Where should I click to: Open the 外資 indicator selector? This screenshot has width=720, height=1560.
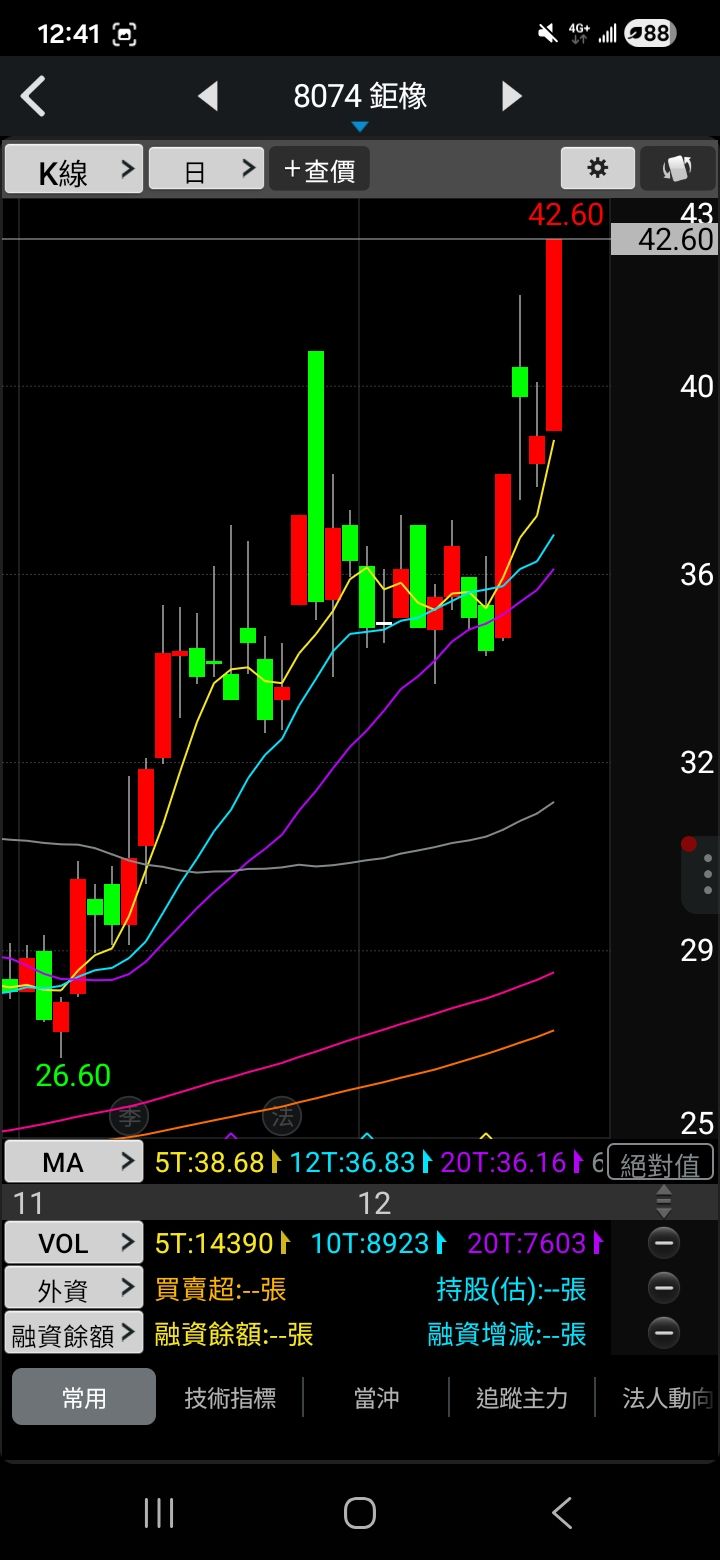(74, 1289)
